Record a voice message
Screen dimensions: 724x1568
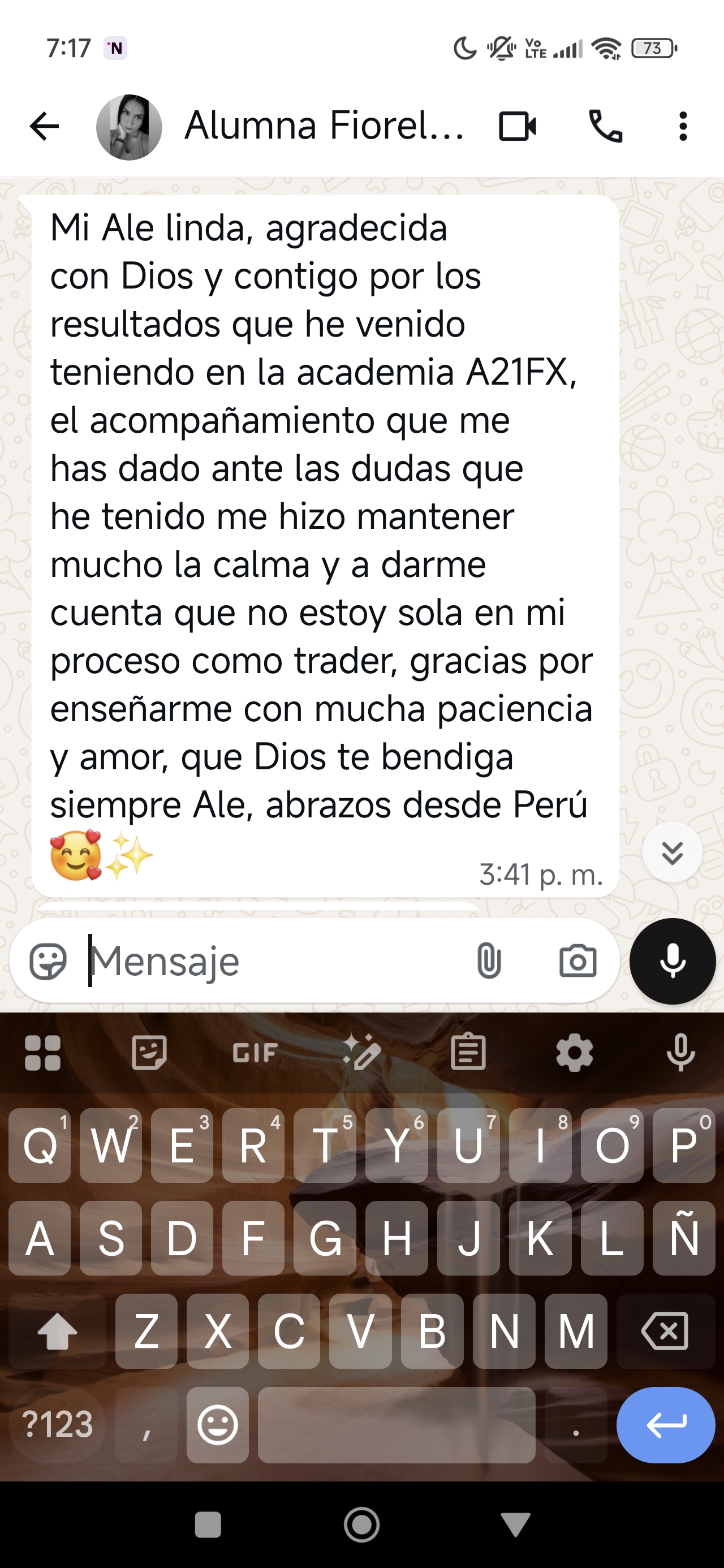point(672,961)
